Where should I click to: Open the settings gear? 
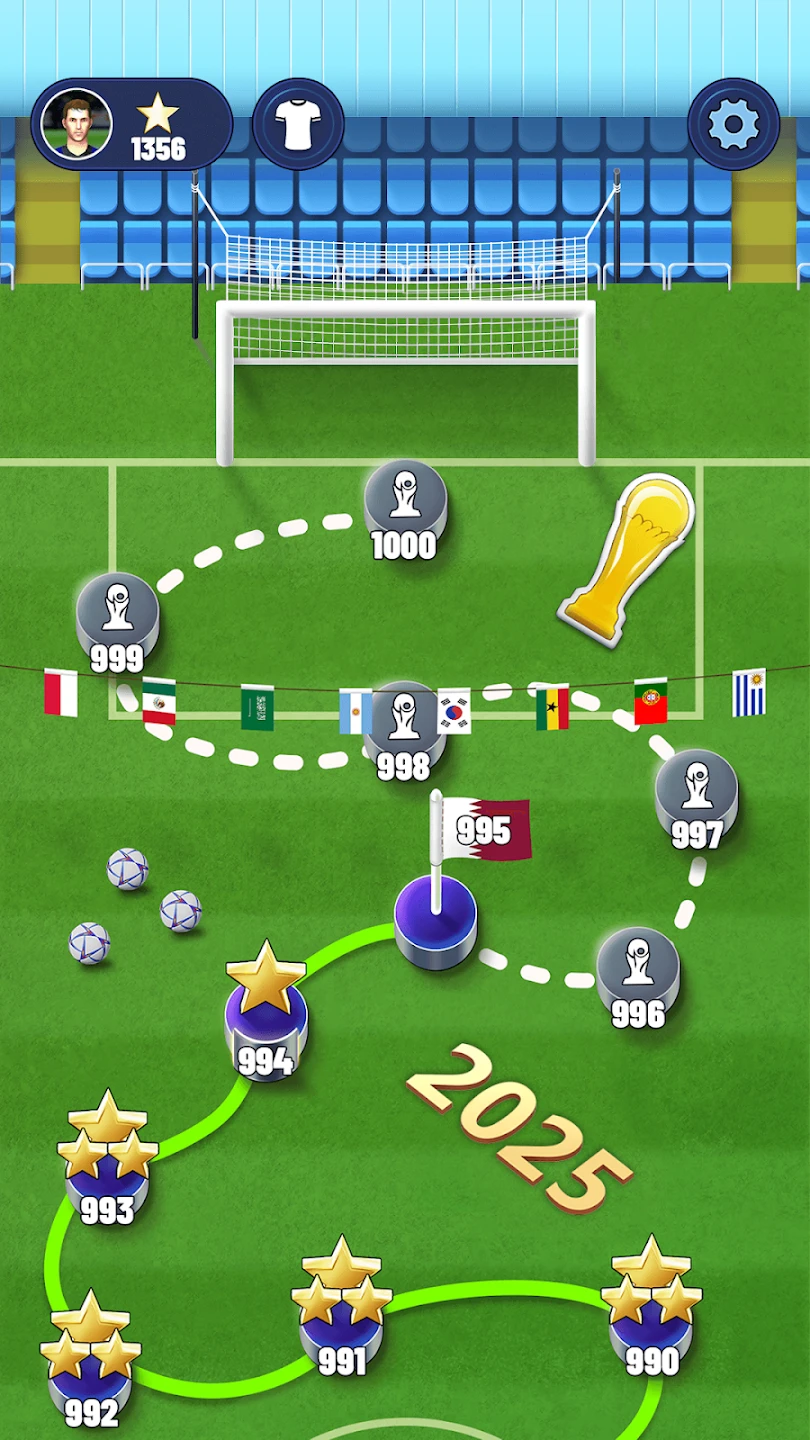click(x=734, y=124)
